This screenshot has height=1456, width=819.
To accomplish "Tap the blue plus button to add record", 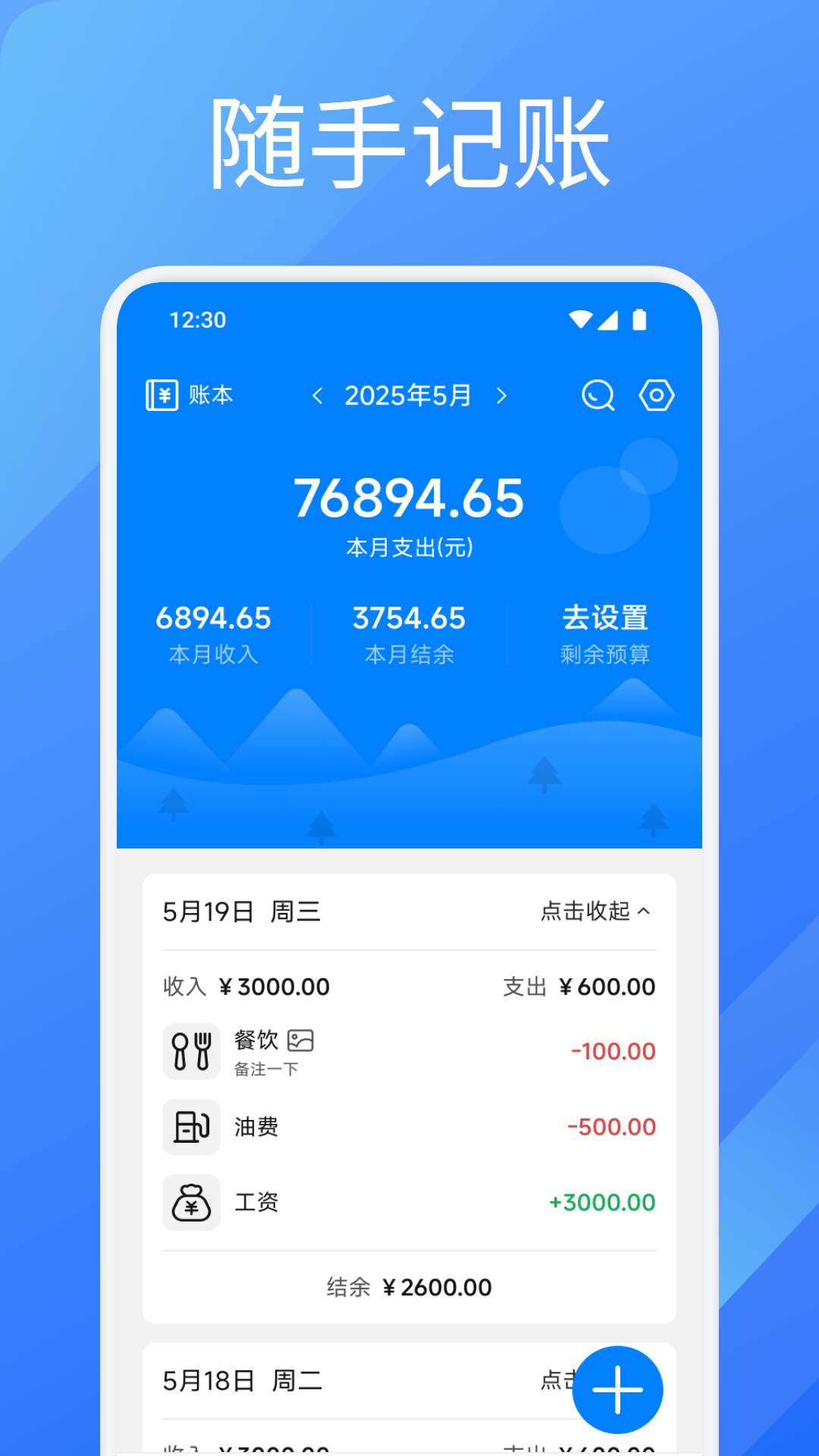I will coord(617,1389).
